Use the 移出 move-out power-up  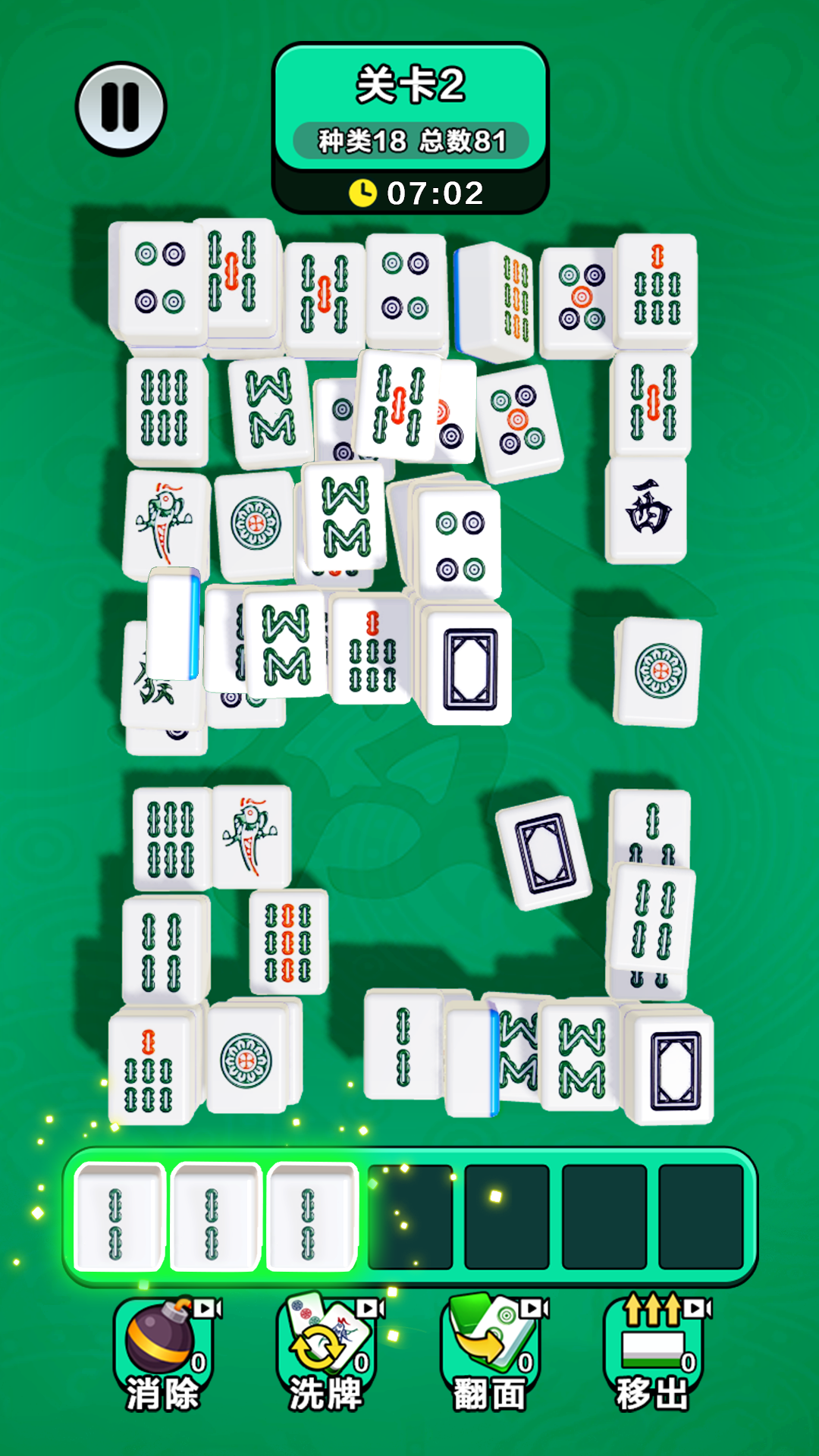[656, 1352]
